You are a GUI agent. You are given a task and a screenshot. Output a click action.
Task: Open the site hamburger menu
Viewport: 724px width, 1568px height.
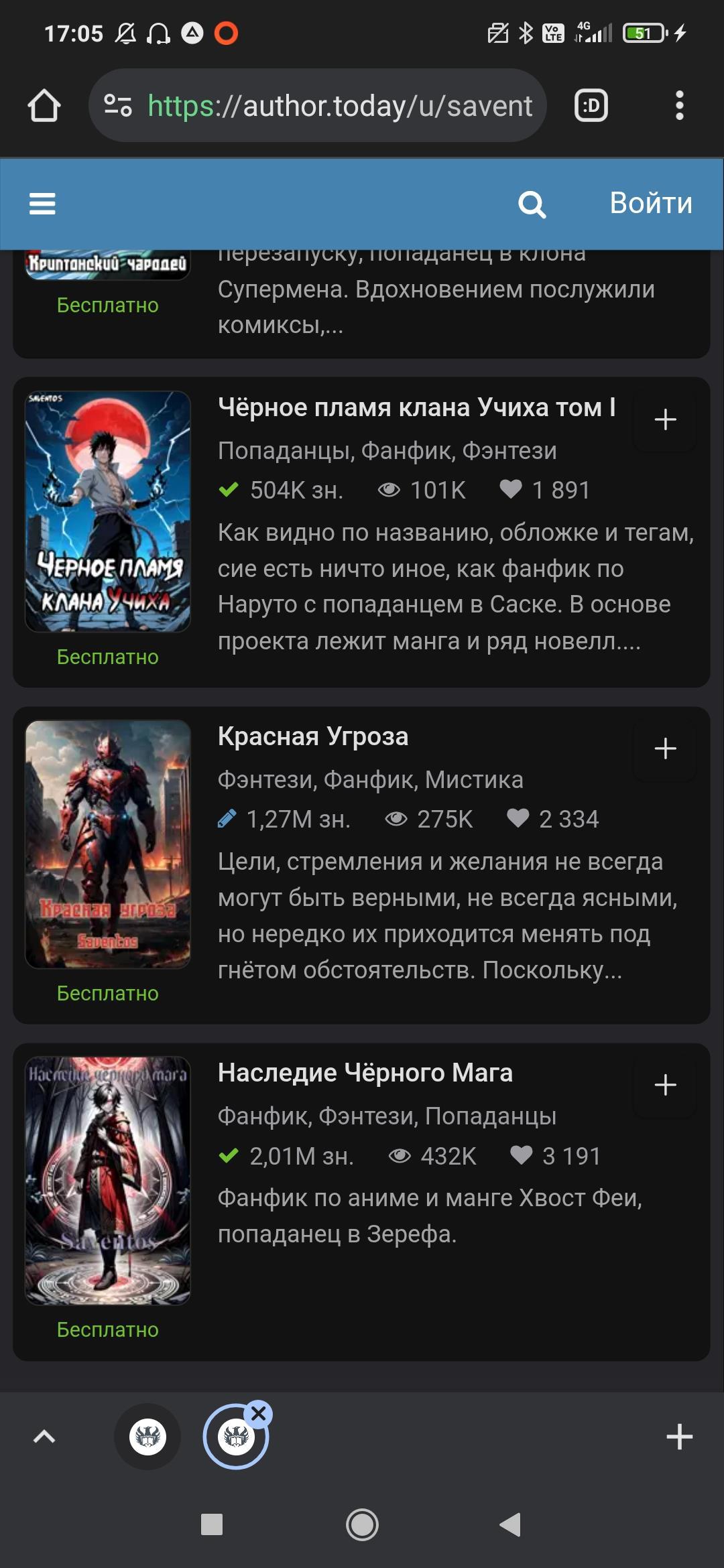point(42,203)
